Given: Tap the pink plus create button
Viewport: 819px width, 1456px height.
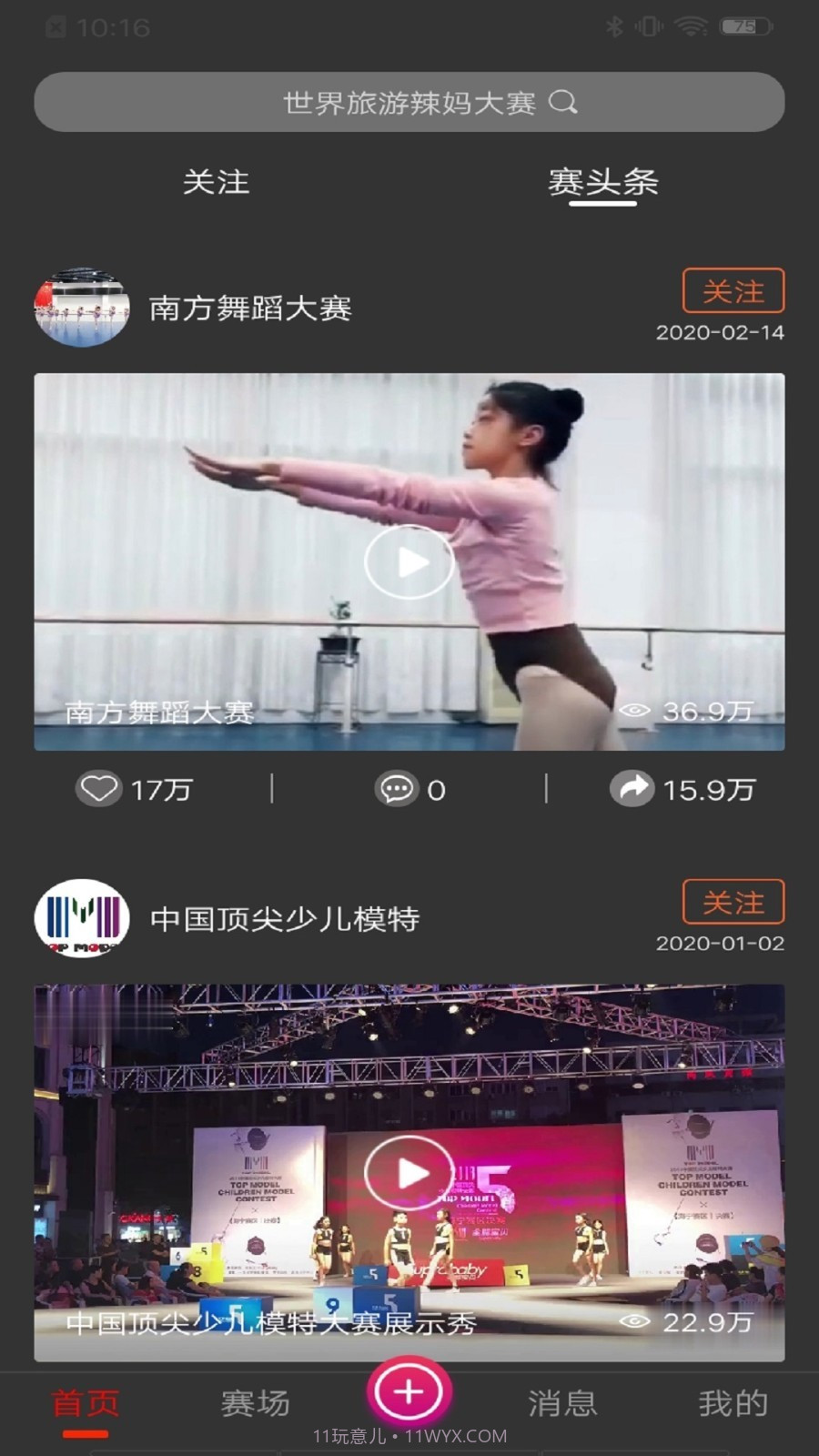Looking at the screenshot, I should coord(409,1391).
